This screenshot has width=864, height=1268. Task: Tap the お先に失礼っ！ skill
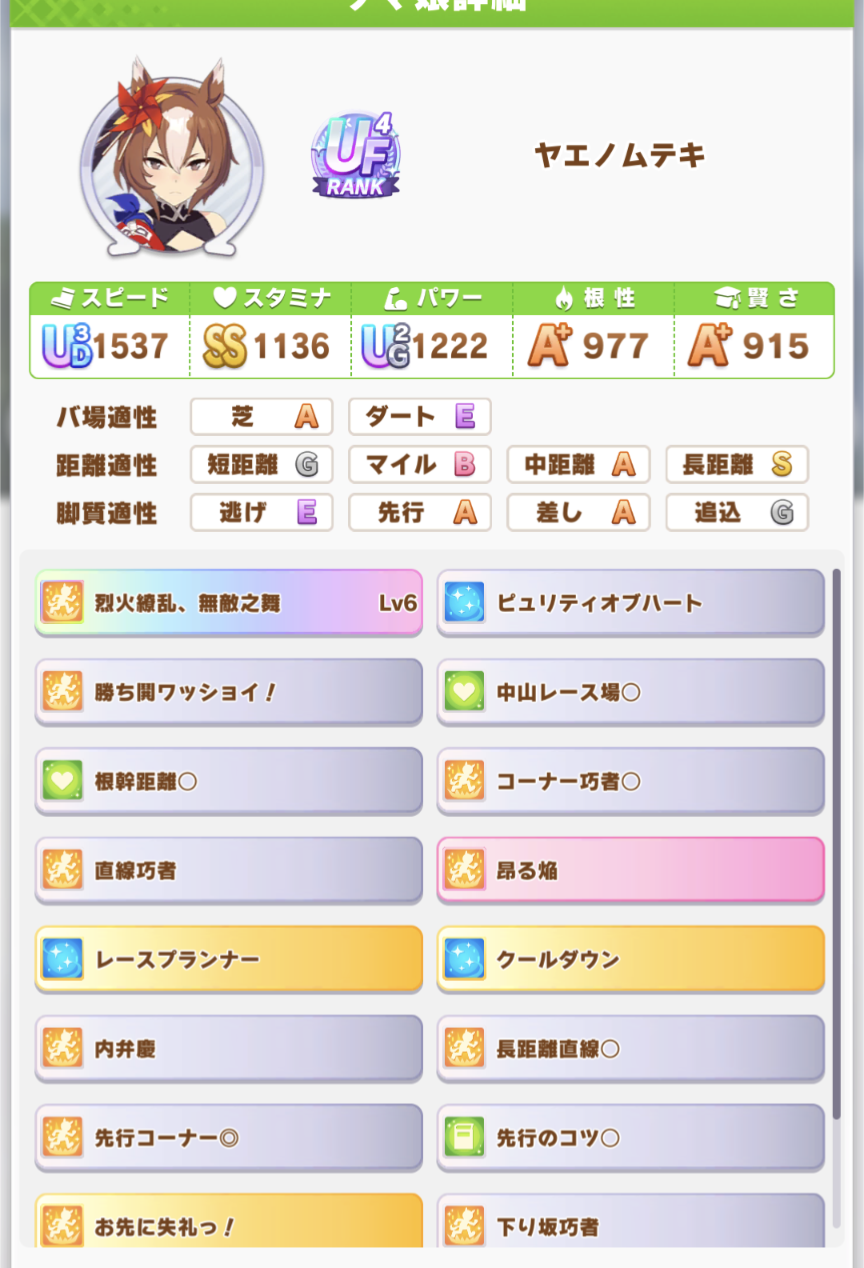[229, 1221]
